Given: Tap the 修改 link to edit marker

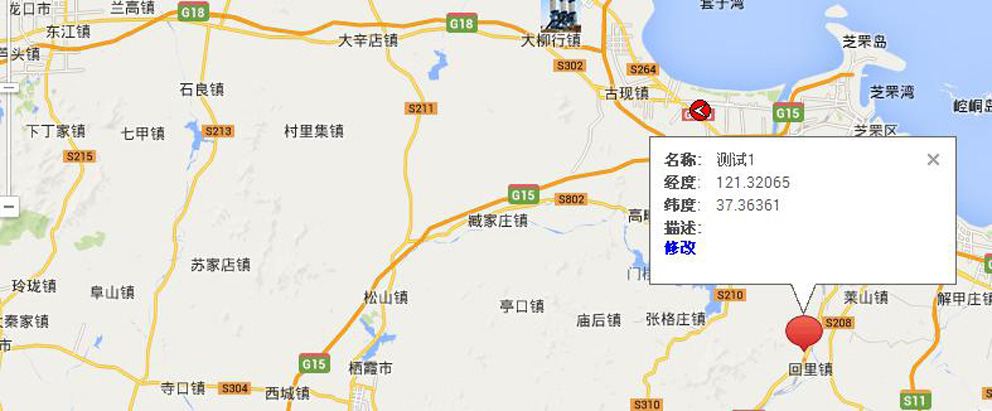Looking at the screenshot, I should (680, 248).
